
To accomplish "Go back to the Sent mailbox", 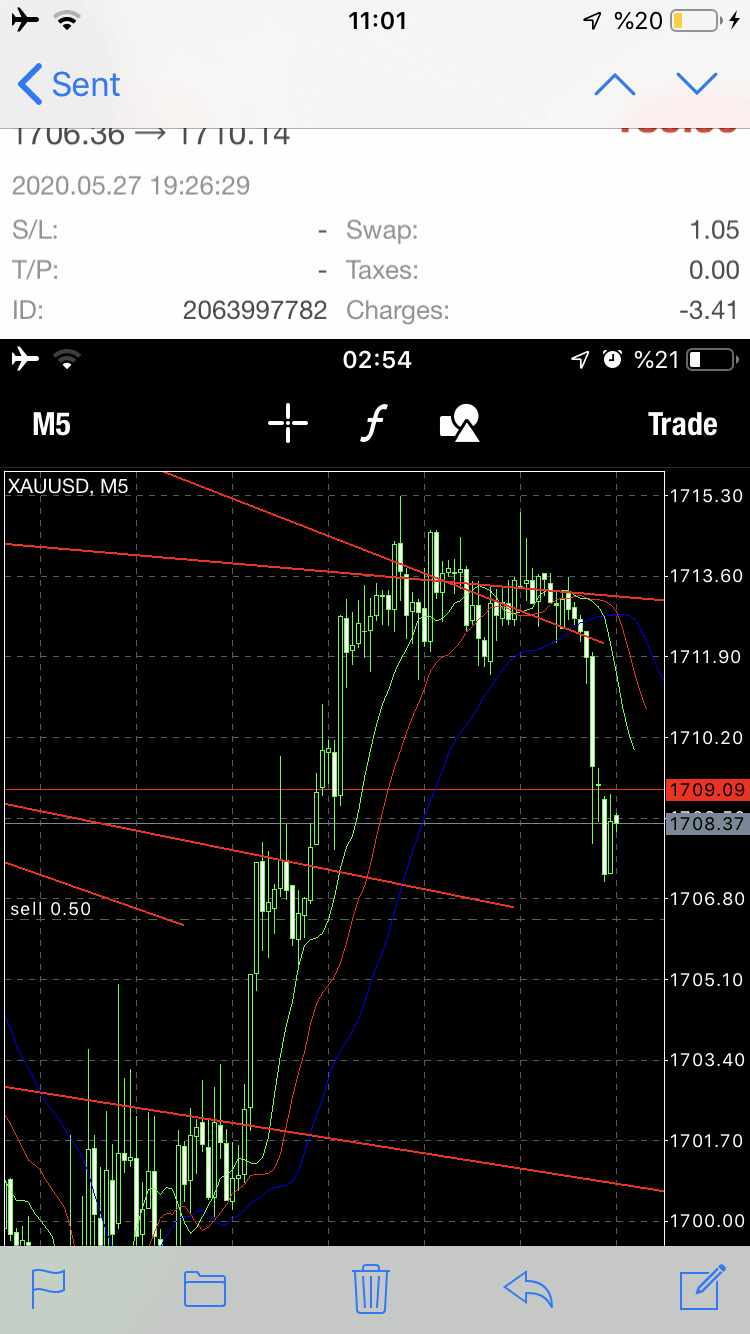I will point(70,85).
